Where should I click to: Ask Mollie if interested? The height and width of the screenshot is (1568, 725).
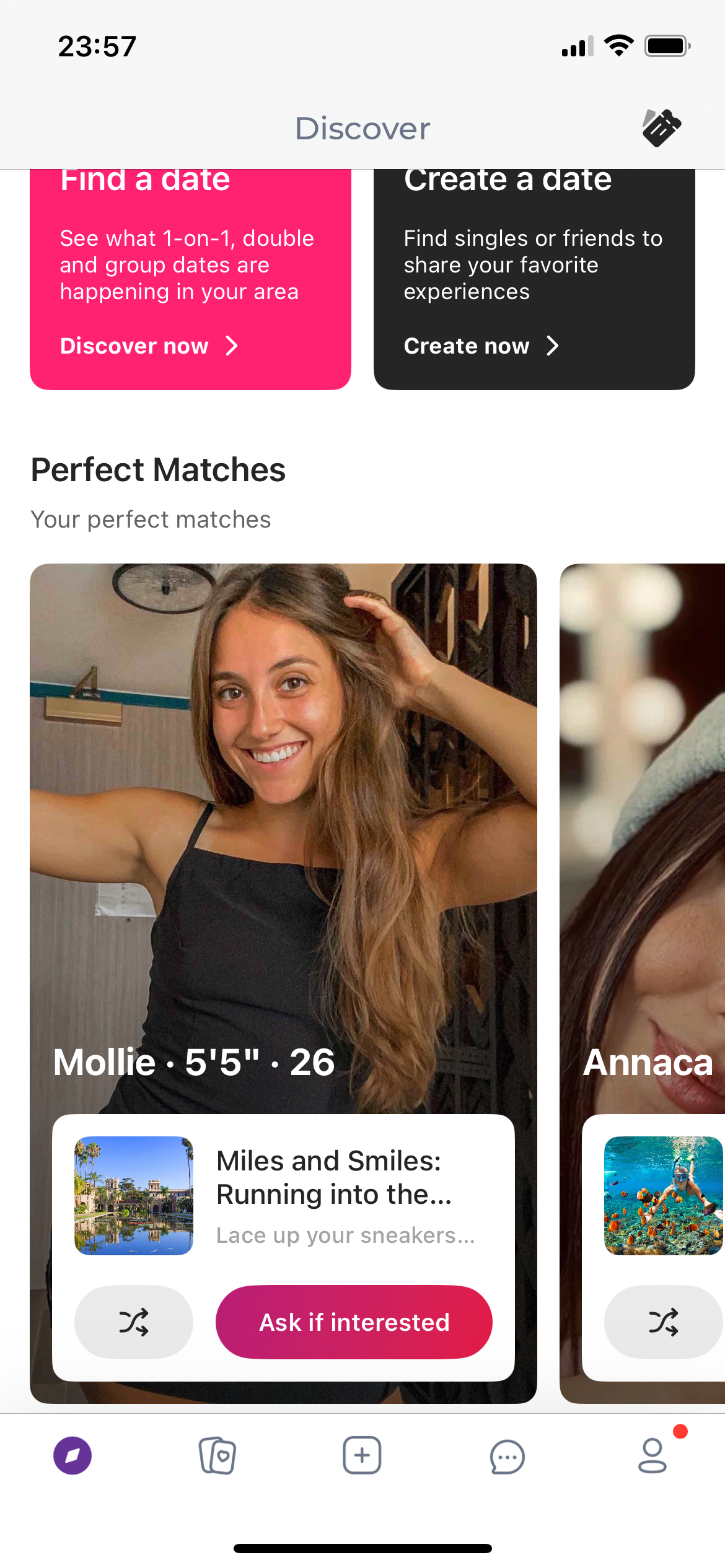pos(354,1322)
